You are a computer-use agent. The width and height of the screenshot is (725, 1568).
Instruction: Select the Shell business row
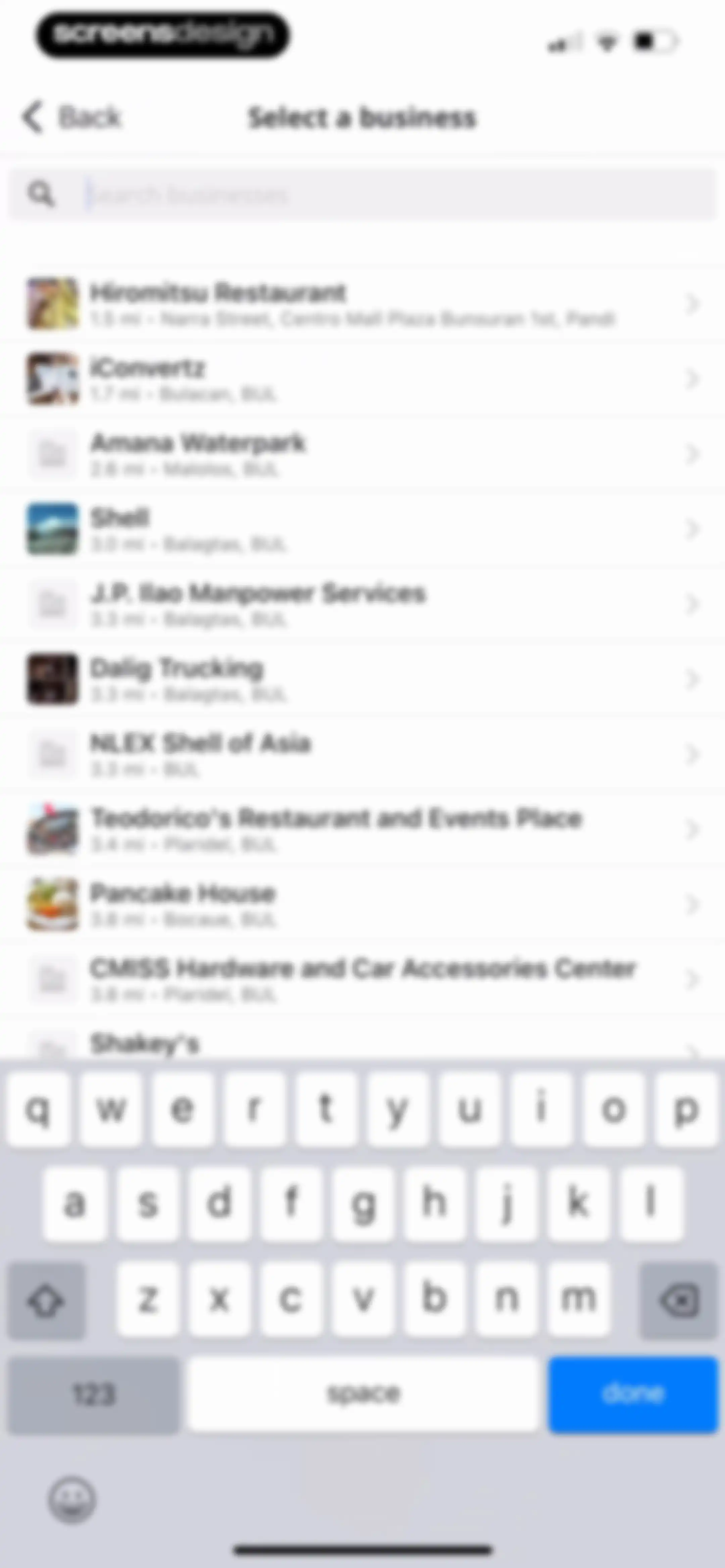click(362, 529)
